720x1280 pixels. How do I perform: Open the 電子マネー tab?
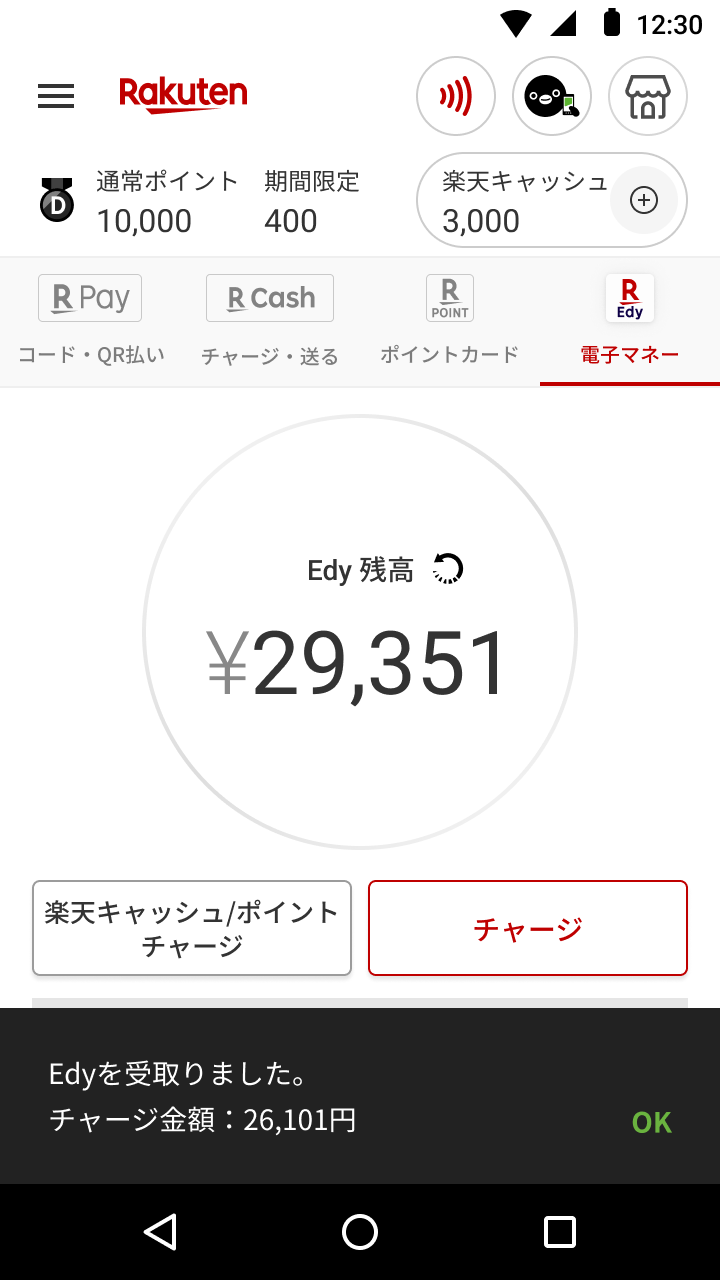click(629, 355)
